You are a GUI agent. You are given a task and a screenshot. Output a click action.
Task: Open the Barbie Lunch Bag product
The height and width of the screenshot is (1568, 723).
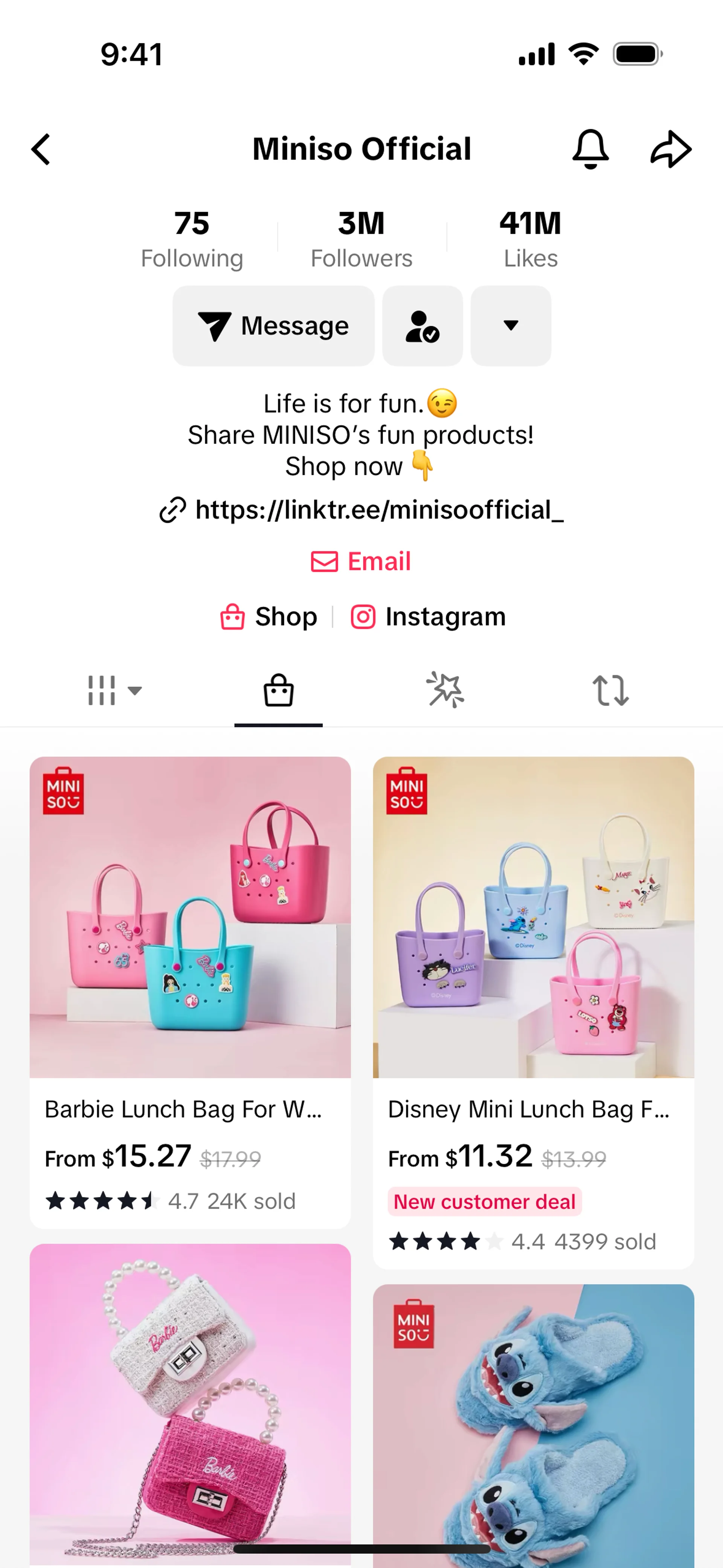tap(190, 974)
